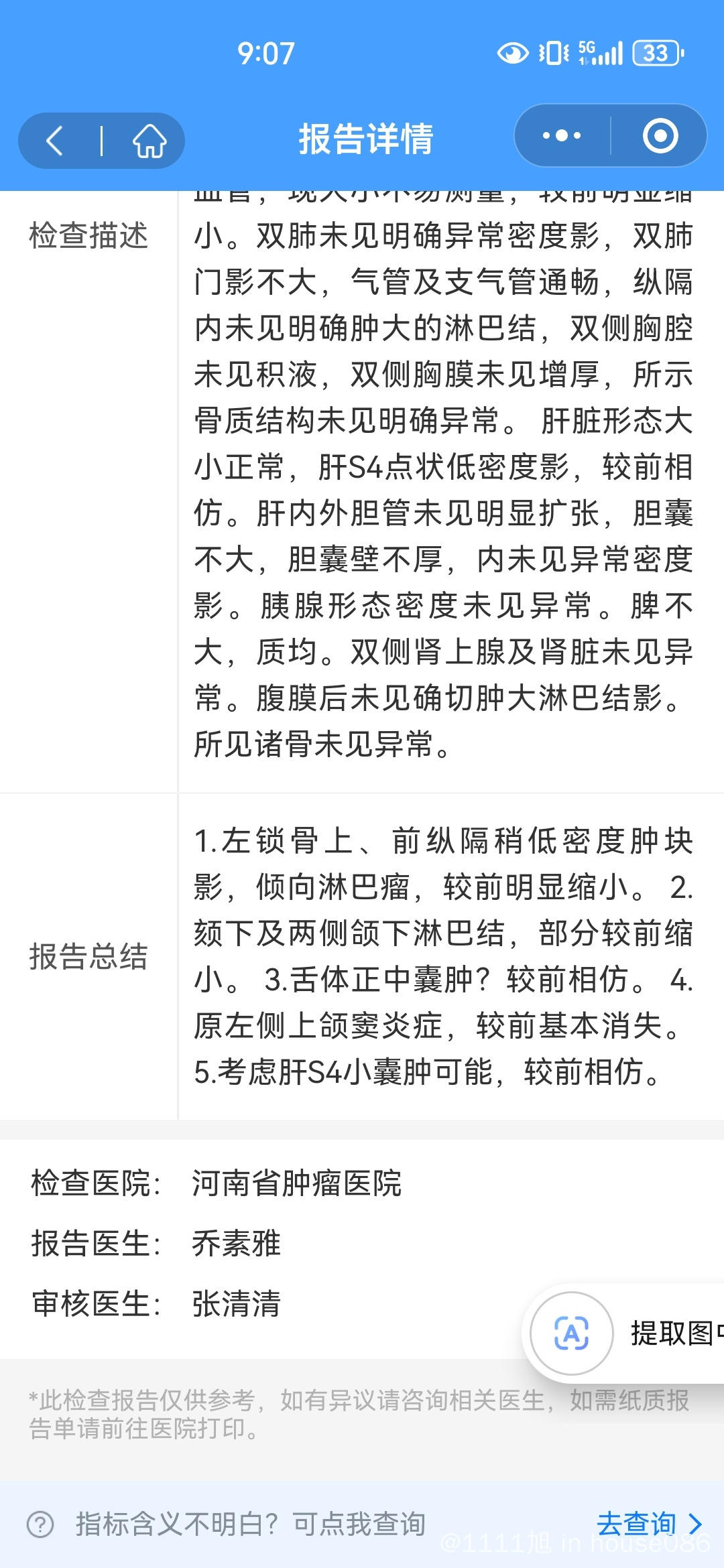The image size is (724, 1568).
Task: Close the mini program via circle icon
Action: (x=660, y=136)
